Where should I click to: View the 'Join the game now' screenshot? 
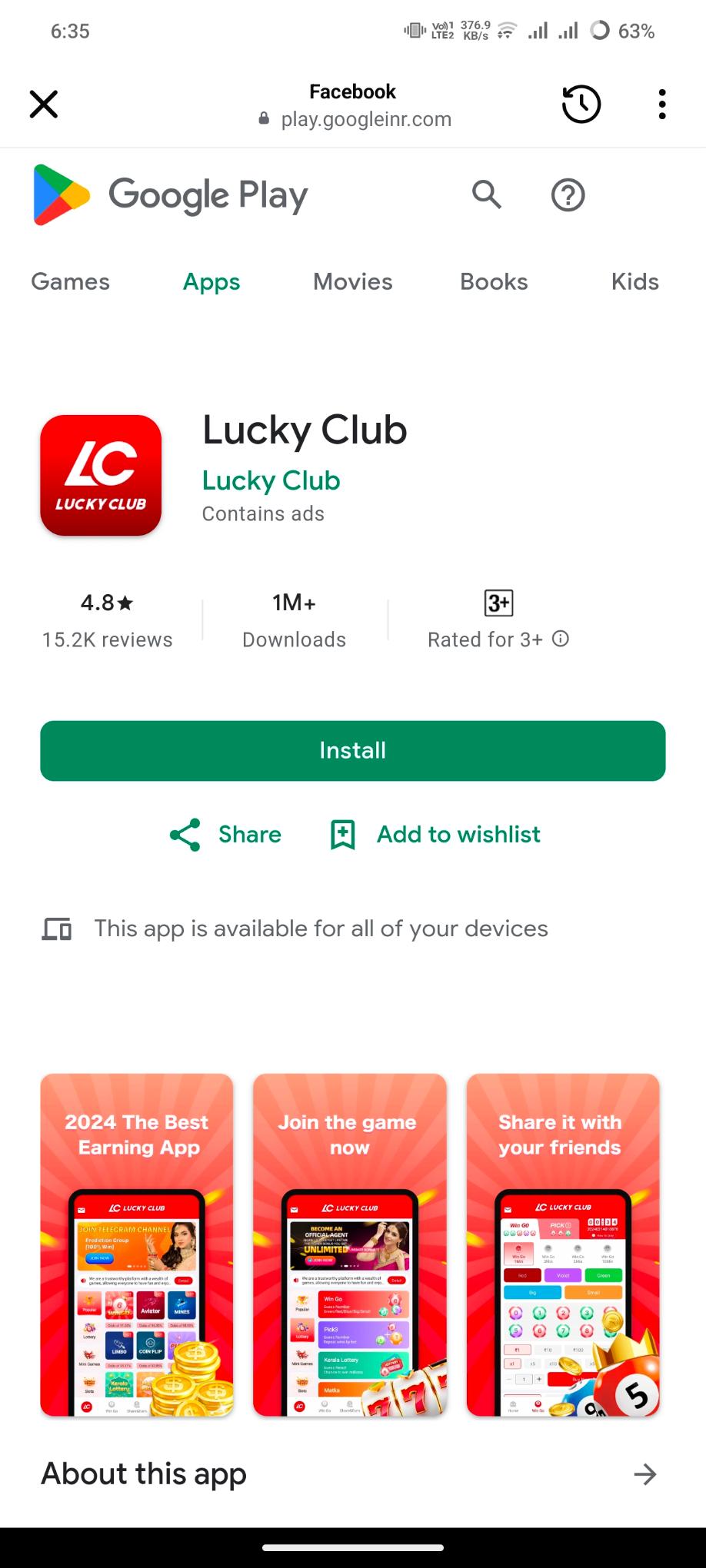pyautogui.click(x=349, y=1244)
